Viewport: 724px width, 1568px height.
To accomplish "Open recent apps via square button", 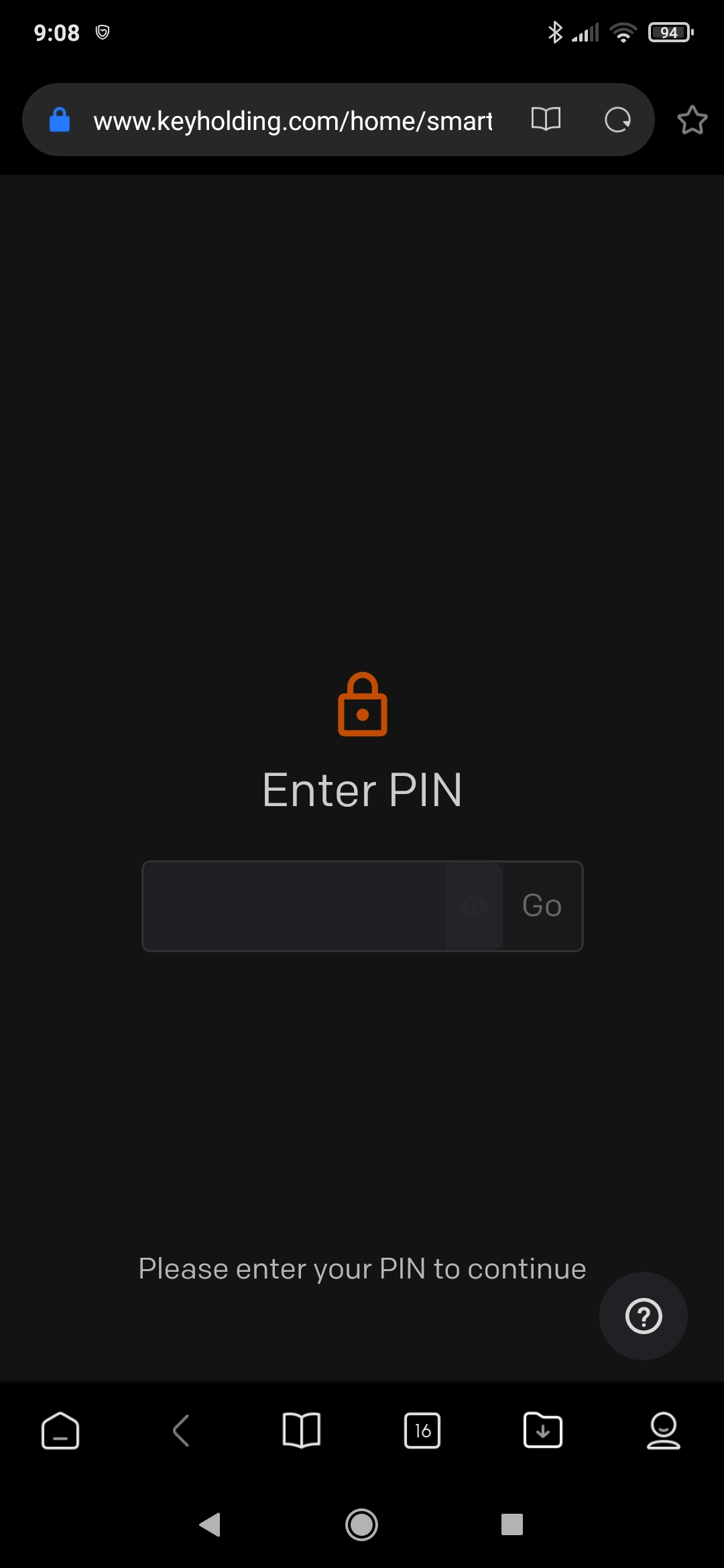I will 512,1525.
